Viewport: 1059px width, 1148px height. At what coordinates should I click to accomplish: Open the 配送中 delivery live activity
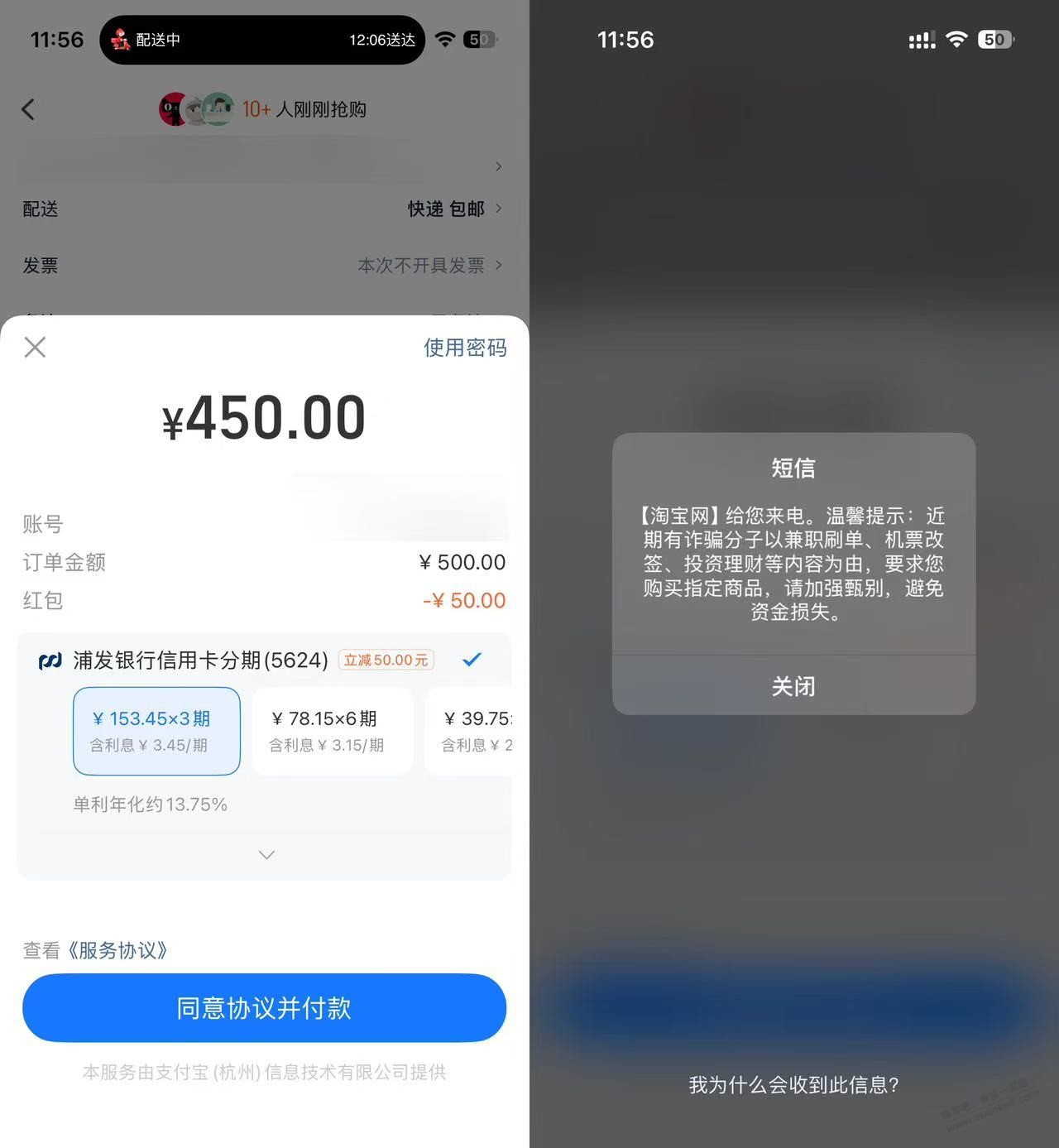(x=261, y=40)
